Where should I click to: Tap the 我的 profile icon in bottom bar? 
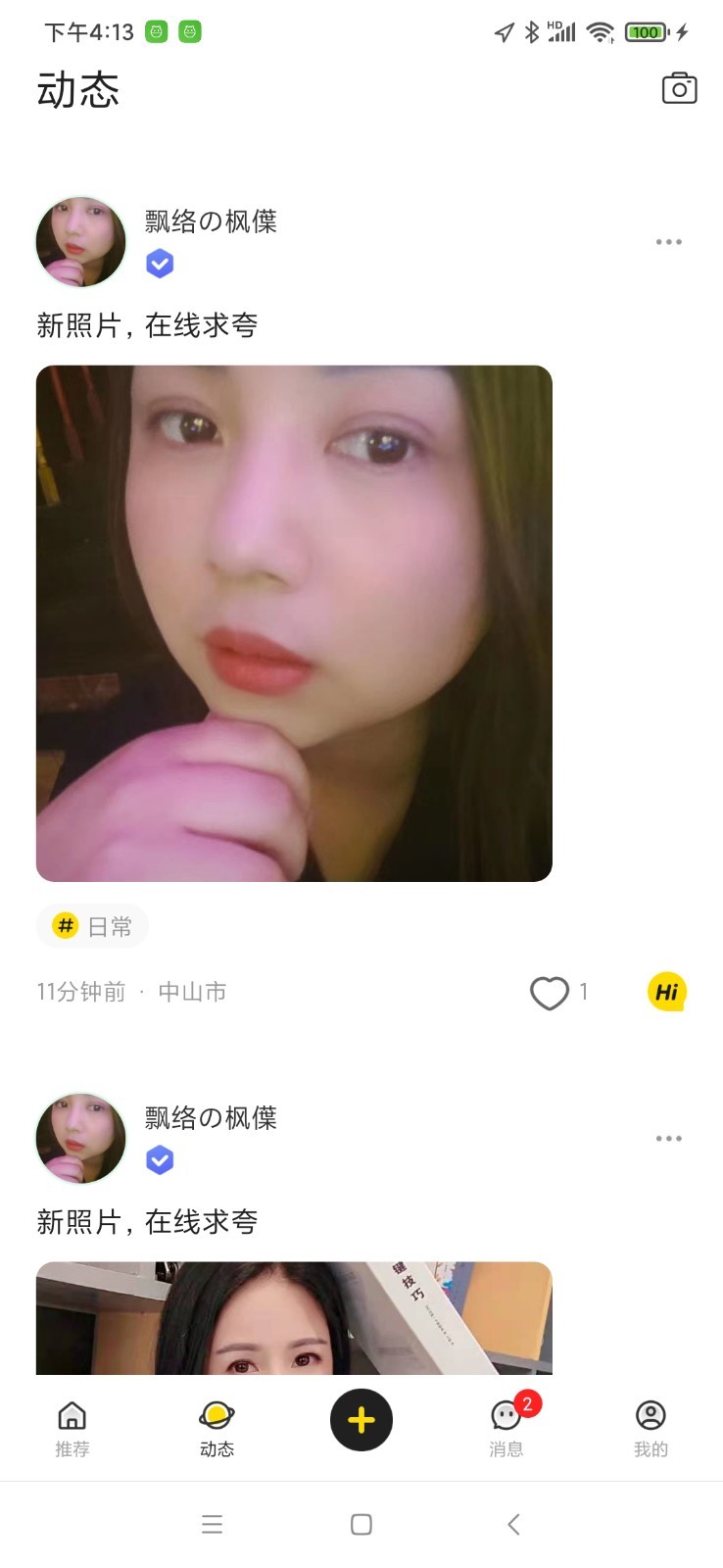651,1417
